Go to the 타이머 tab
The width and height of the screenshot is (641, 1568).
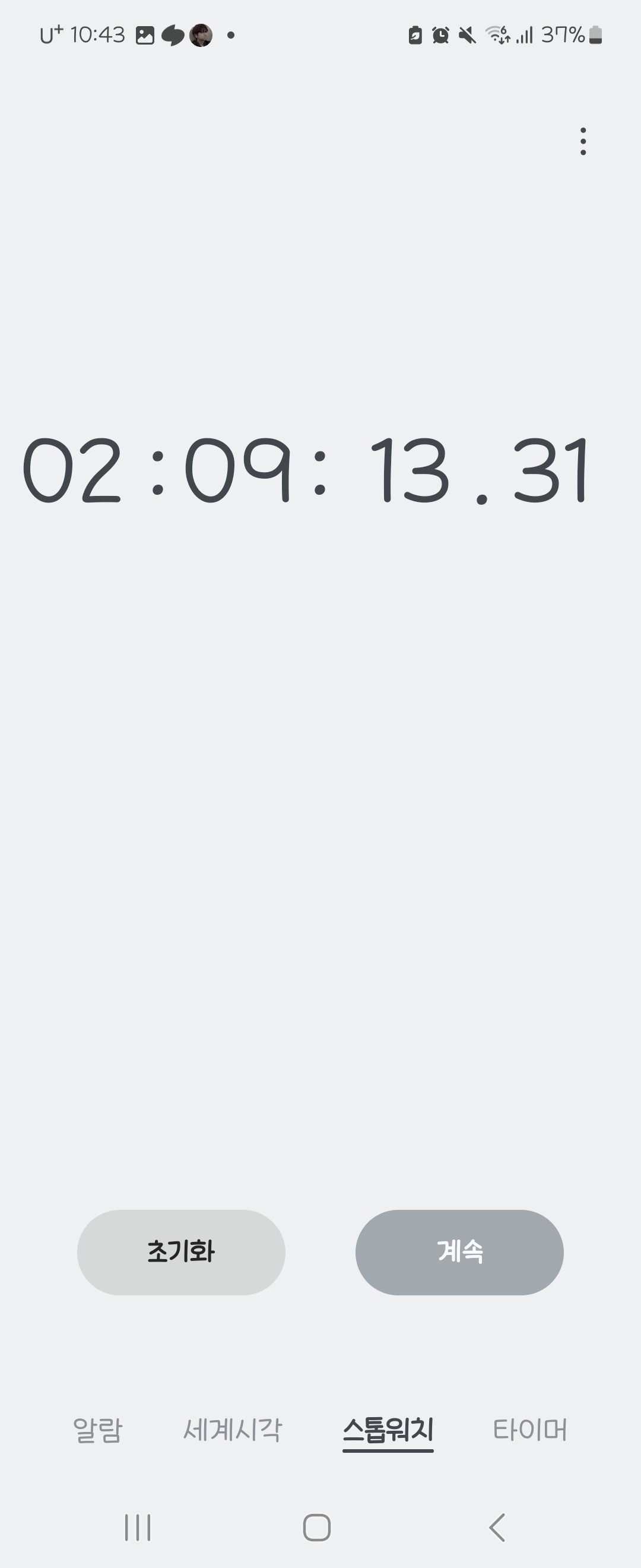click(529, 1430)
